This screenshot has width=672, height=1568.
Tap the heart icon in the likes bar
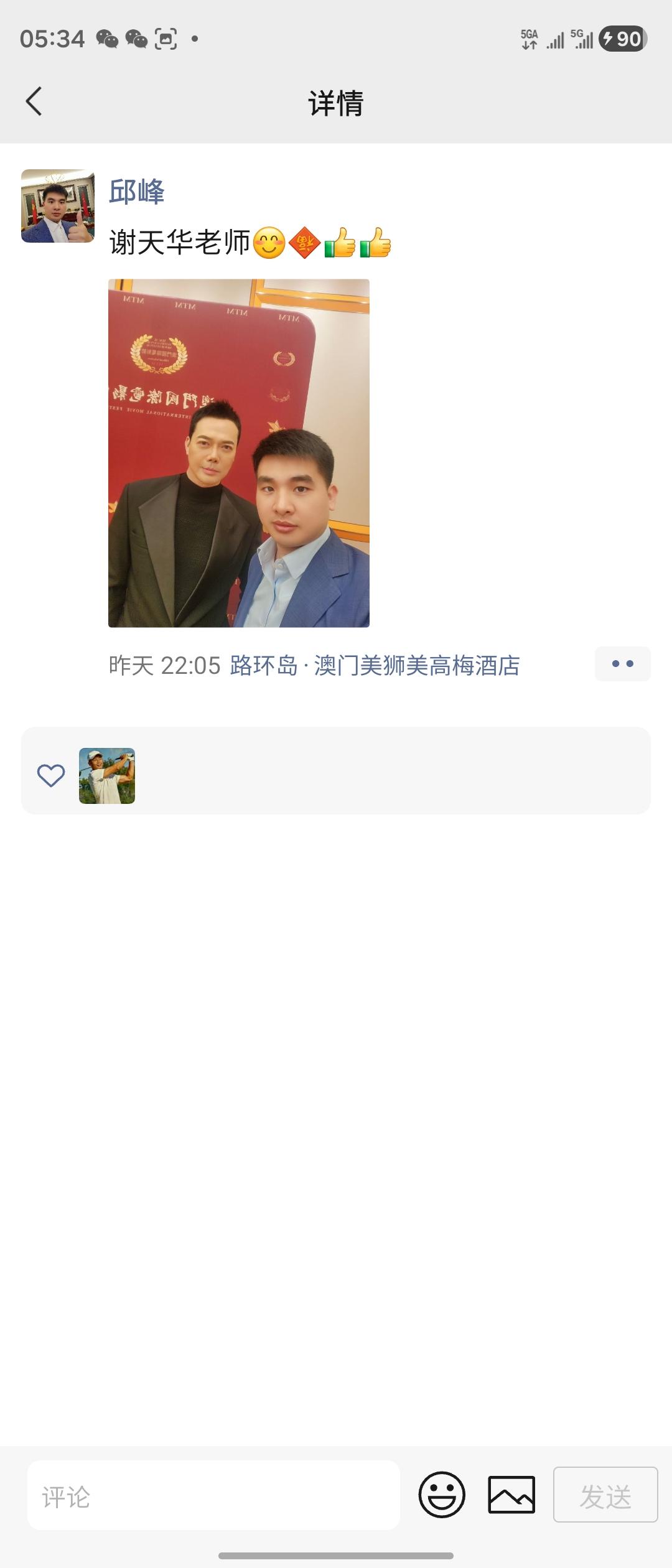tap(52, 773)
